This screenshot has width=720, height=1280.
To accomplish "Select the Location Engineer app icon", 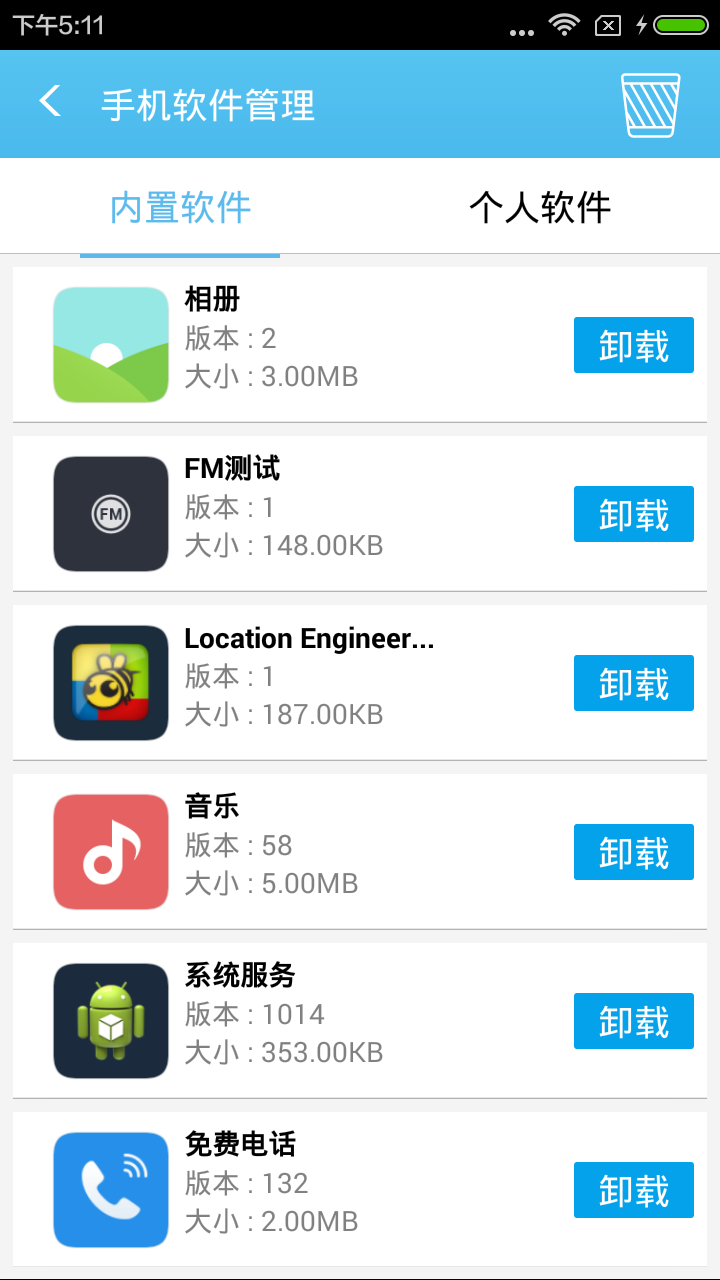I will point(110,682).
